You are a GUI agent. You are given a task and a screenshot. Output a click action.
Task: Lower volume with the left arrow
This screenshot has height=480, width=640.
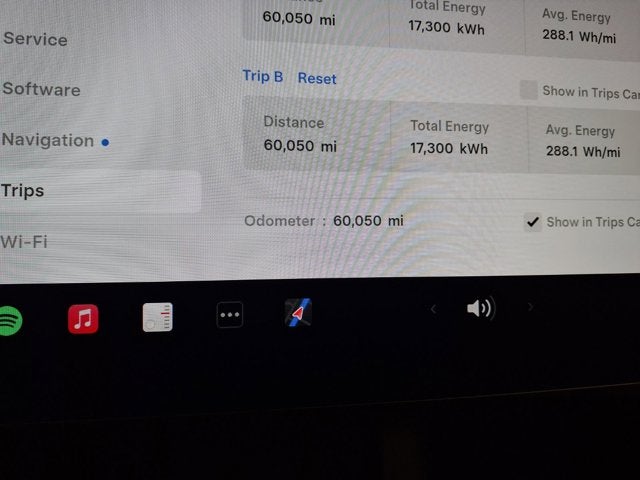433,309
